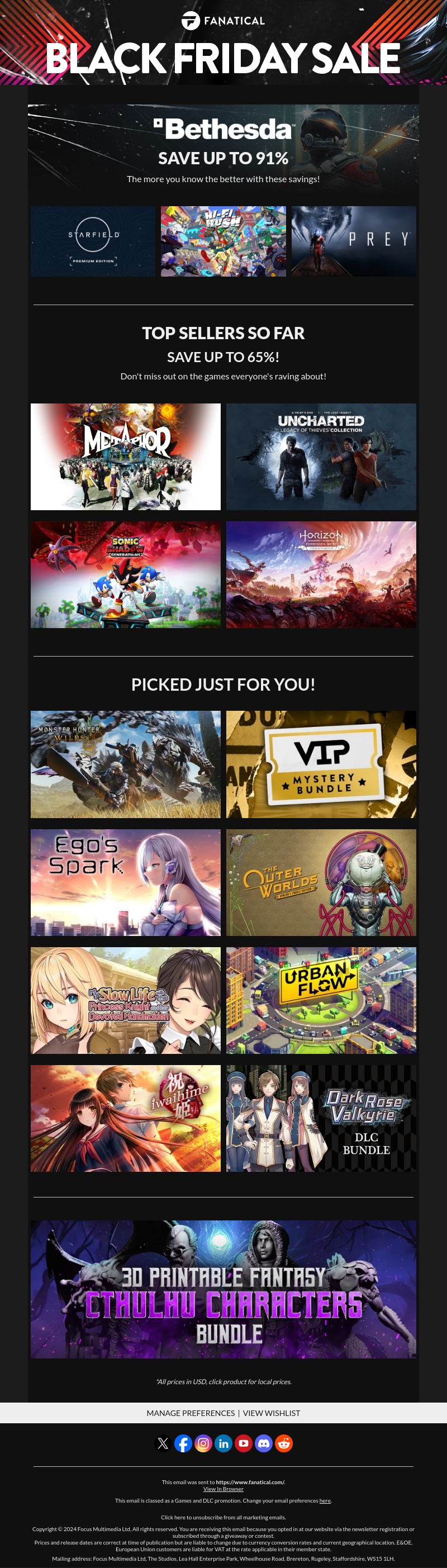This screenshot has width=447, height=1568.
Task: Open the Metaphor ReFantazio tile
Action: (x=126, y=457)
